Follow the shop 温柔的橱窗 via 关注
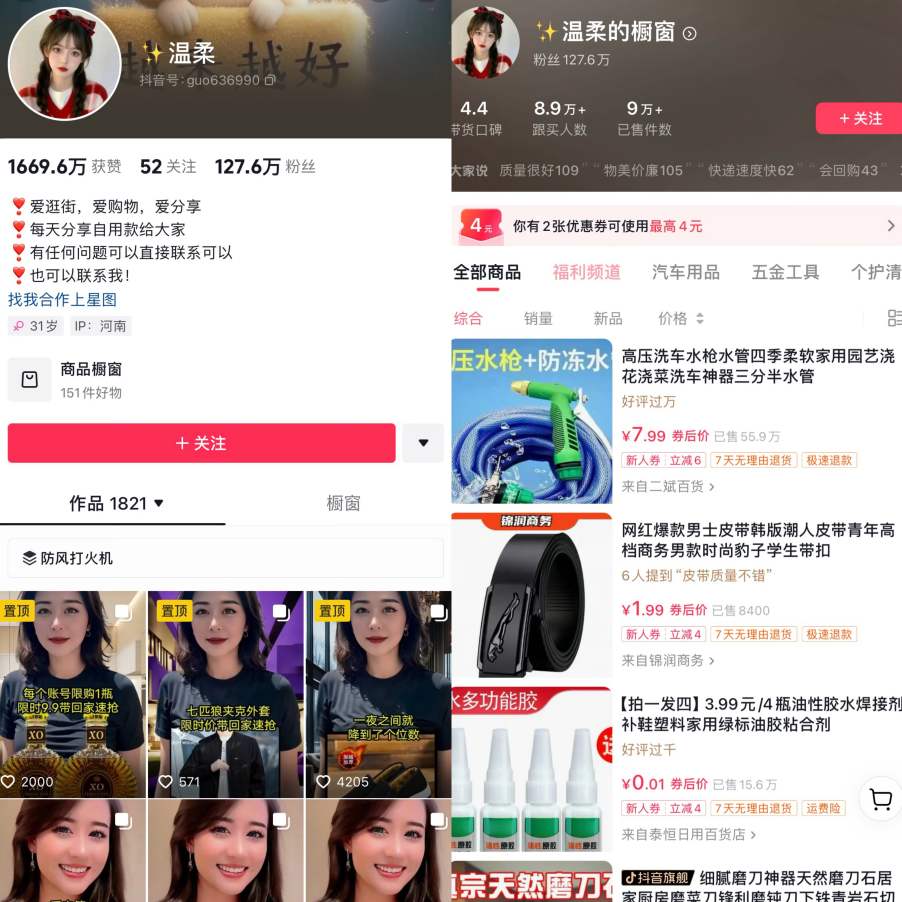This screenshot has height=902, width=902. [x=859, y=118]
